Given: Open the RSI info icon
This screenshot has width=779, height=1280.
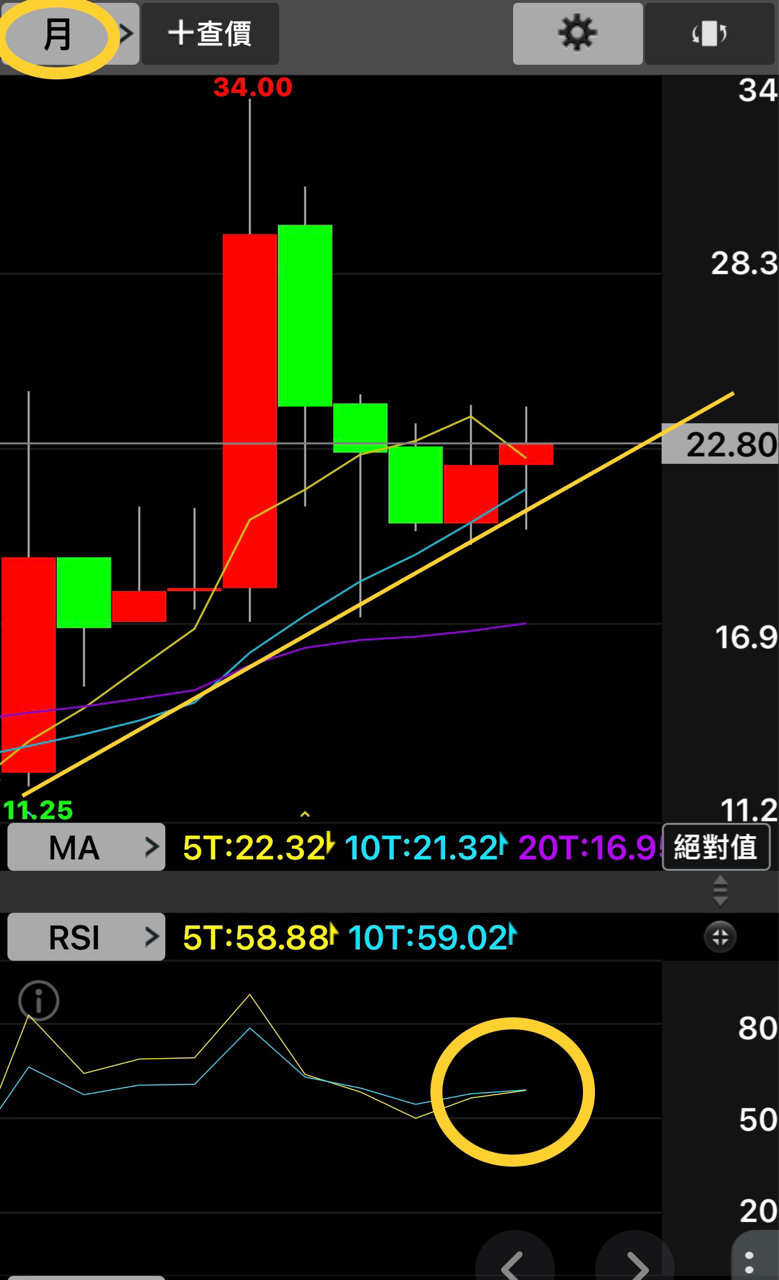Looking at the screenshot, I should [39, 999].
